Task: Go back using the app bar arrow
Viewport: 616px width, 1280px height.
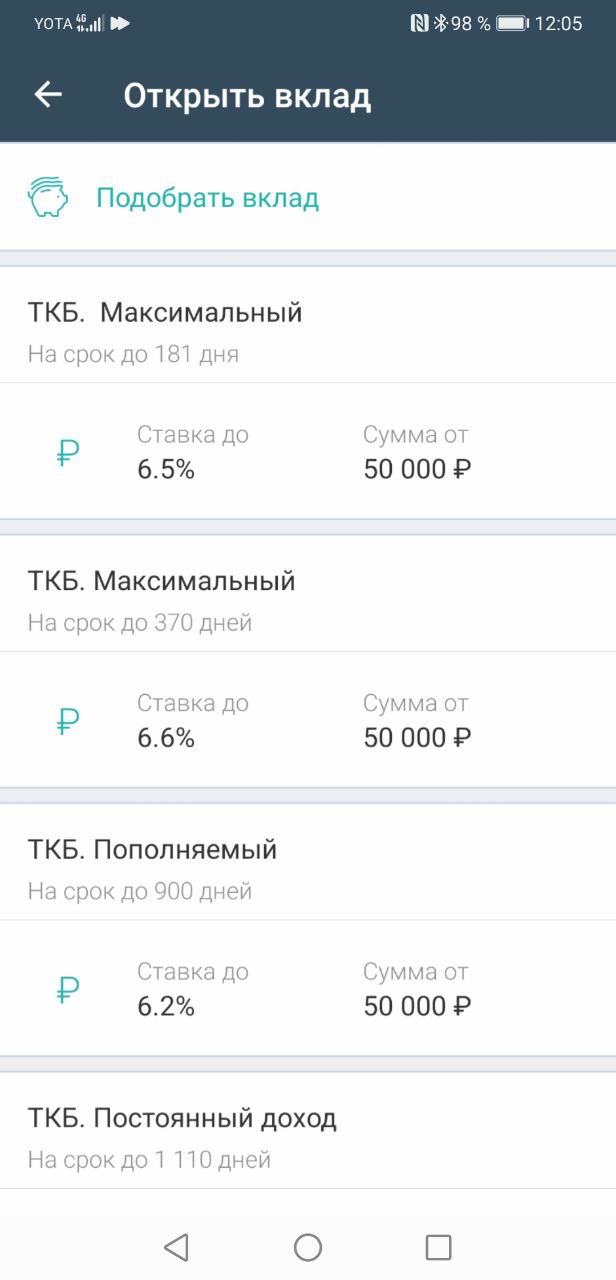Action: point(48,95)
